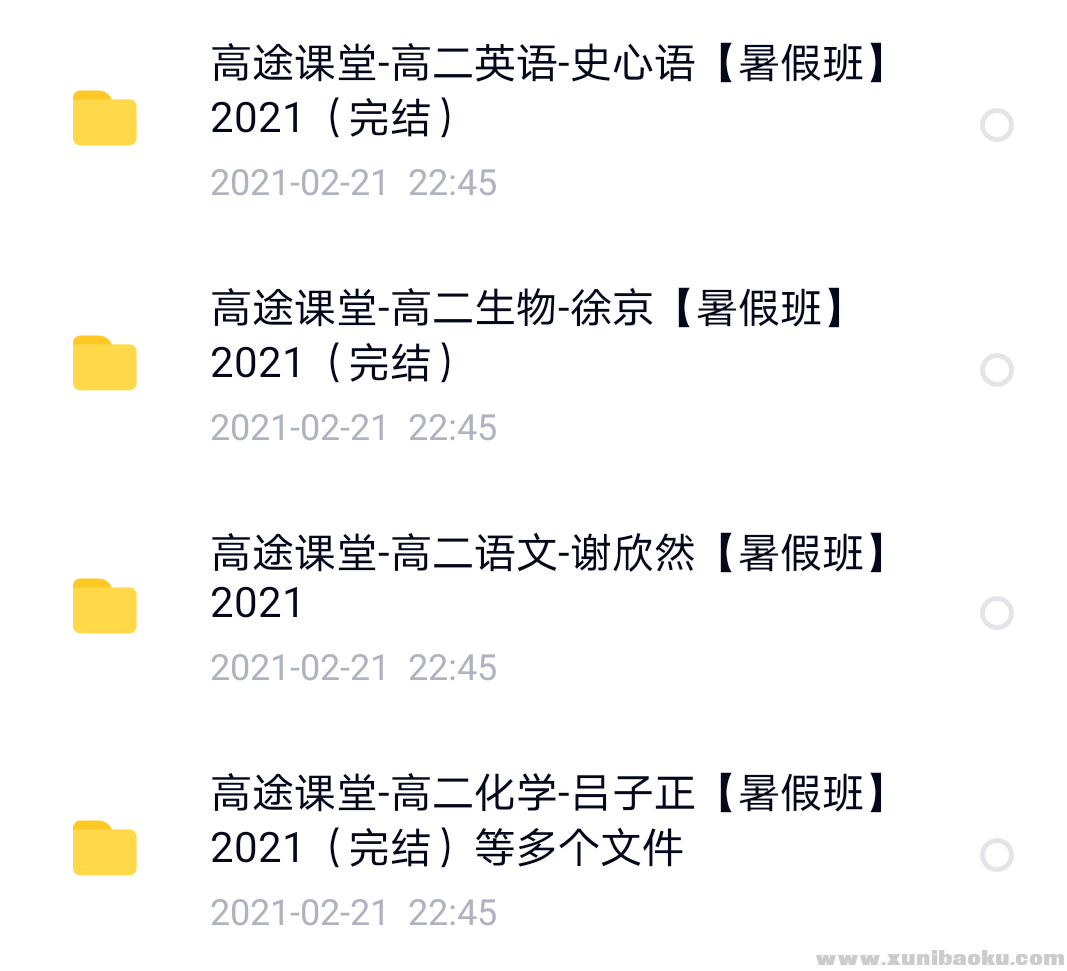Select the 高二化学-吕子正 folder circle
This screenshot has width=1067, height=971.
coord(996,856)
